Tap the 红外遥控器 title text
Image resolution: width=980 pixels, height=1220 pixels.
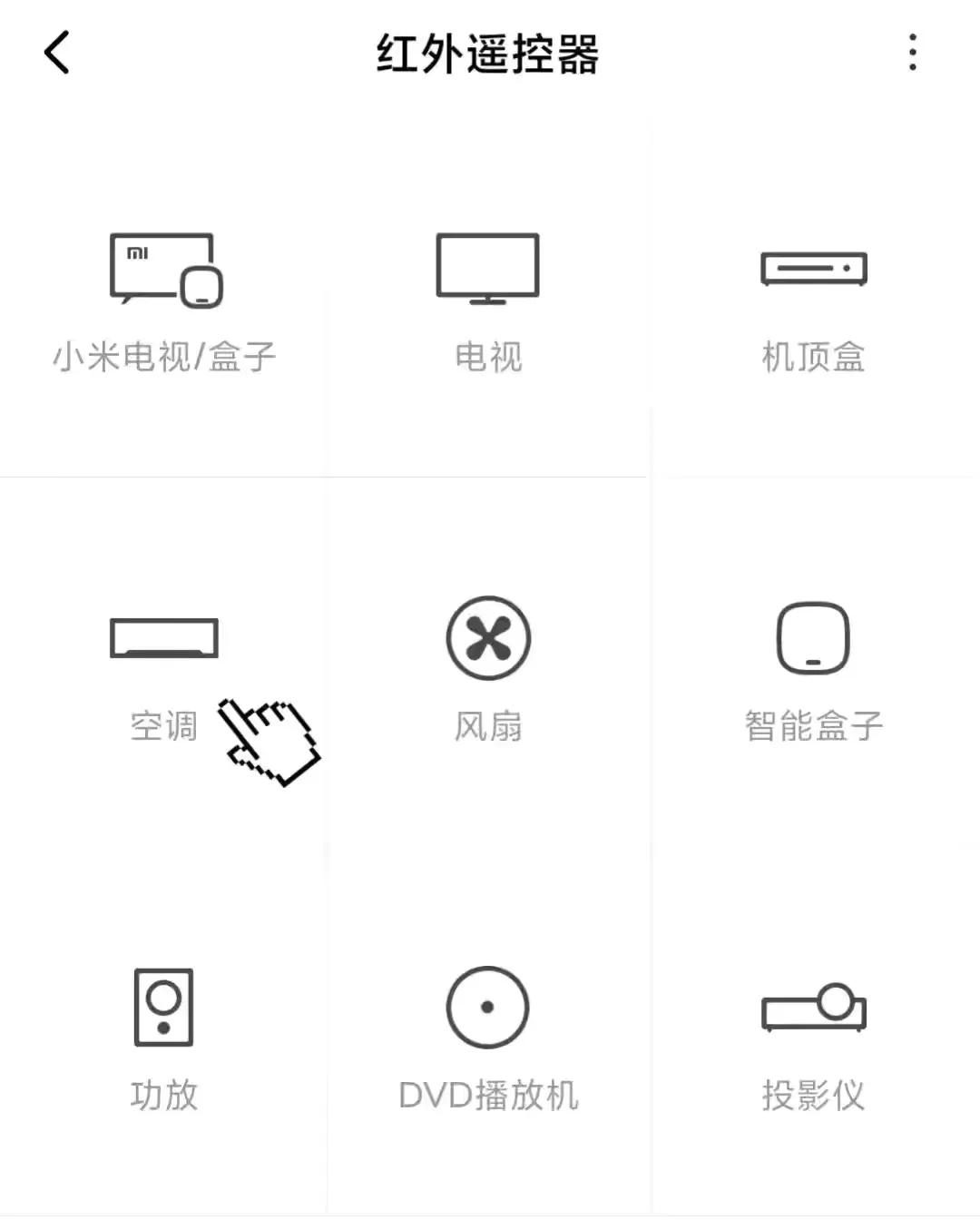pyautogui.click(x=490, y=53)
